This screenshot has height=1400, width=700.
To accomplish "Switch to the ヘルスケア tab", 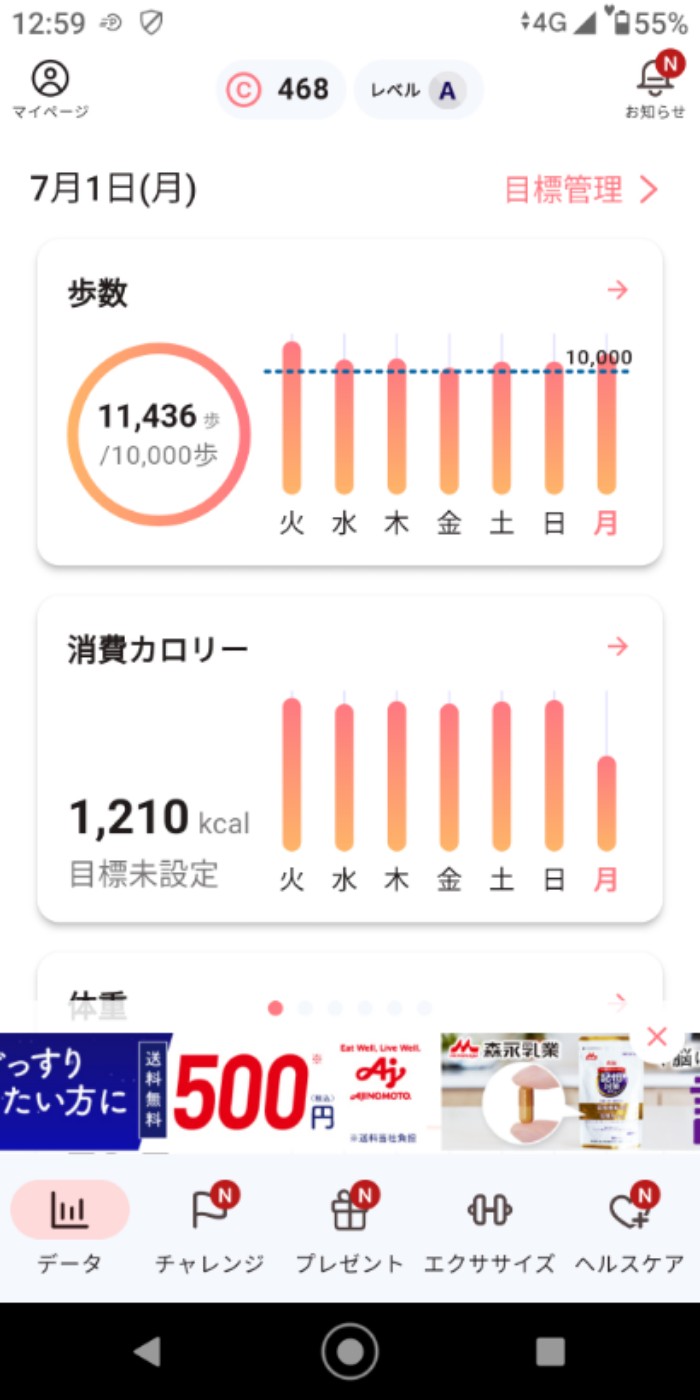I will click(630, 1228).
